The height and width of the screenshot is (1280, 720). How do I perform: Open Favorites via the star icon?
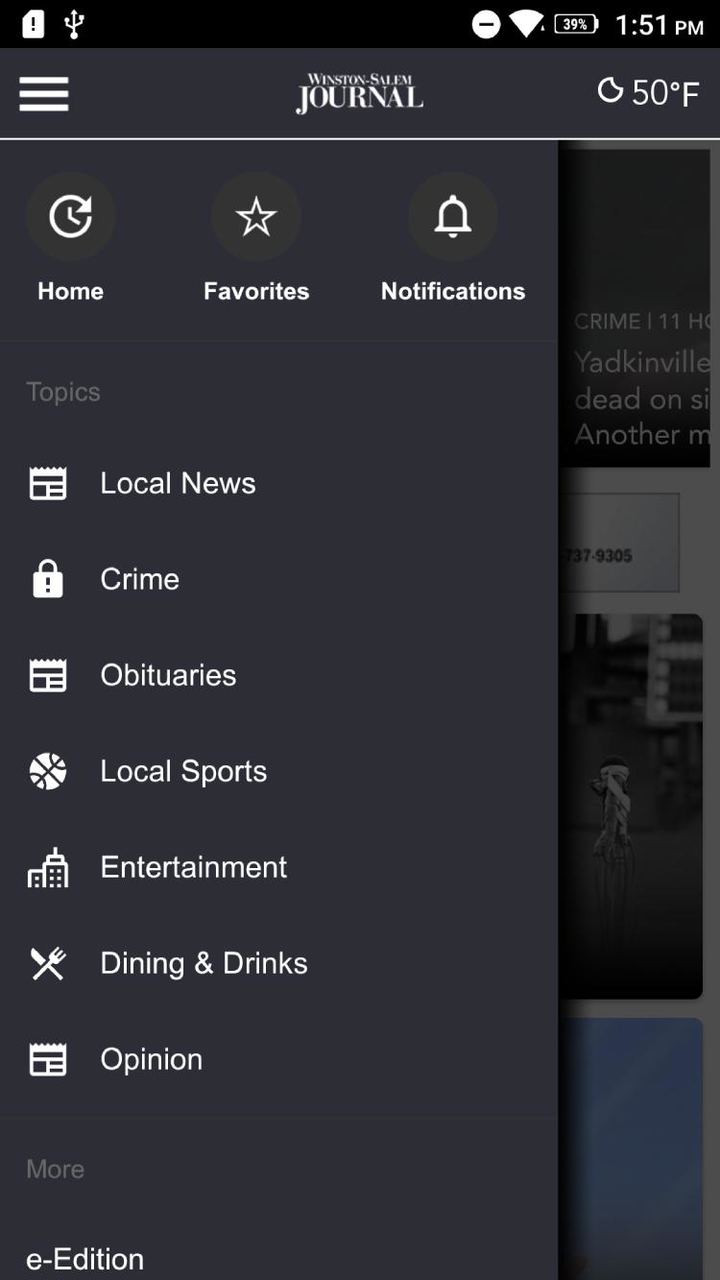click(x=256, y=216)
